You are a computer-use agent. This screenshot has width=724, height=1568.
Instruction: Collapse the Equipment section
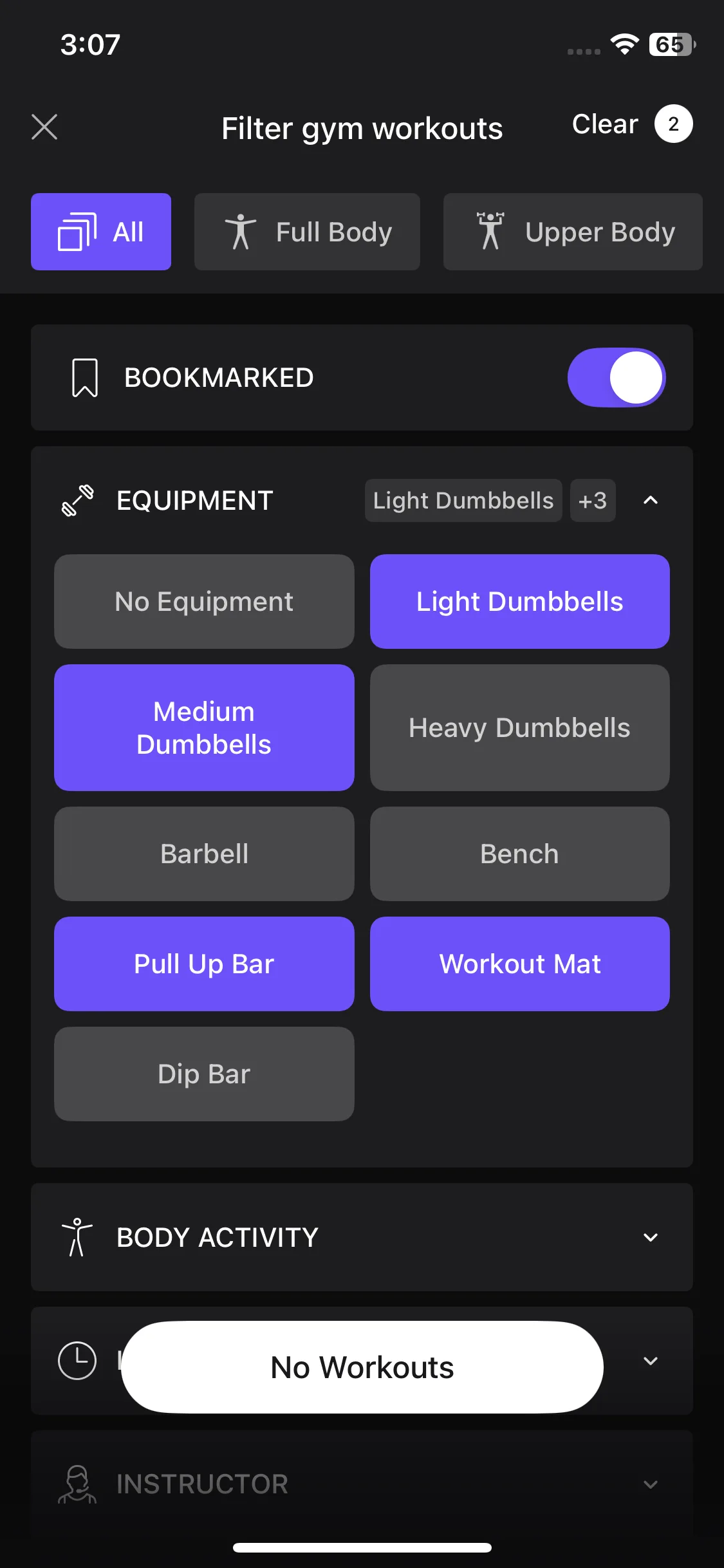coord(651,500)
